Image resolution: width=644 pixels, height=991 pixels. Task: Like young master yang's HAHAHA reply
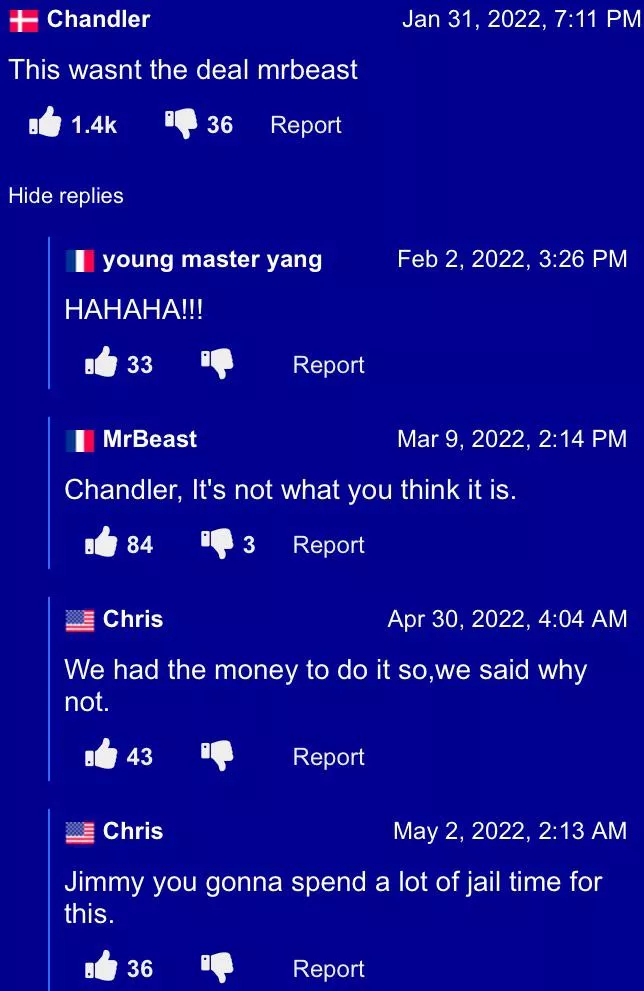(102, 364)
